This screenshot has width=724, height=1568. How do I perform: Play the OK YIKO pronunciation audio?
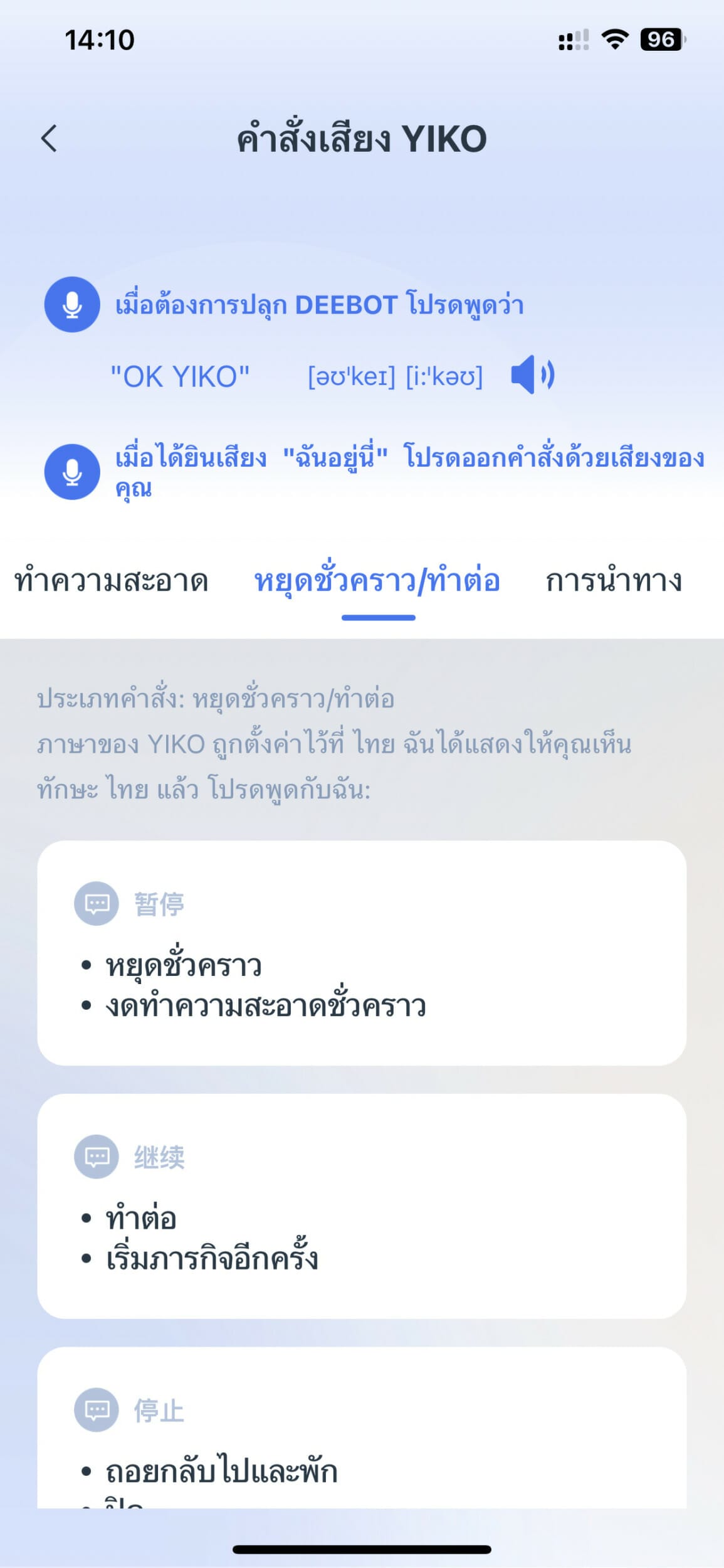pyautogui.click(x=533, y=375)
